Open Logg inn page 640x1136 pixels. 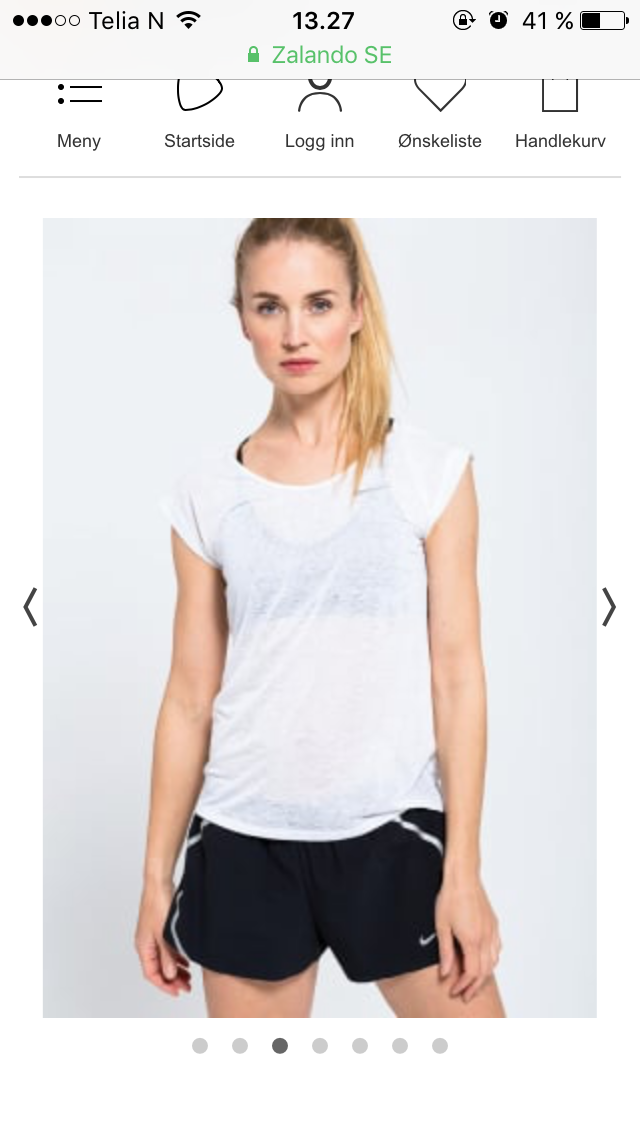319,116
